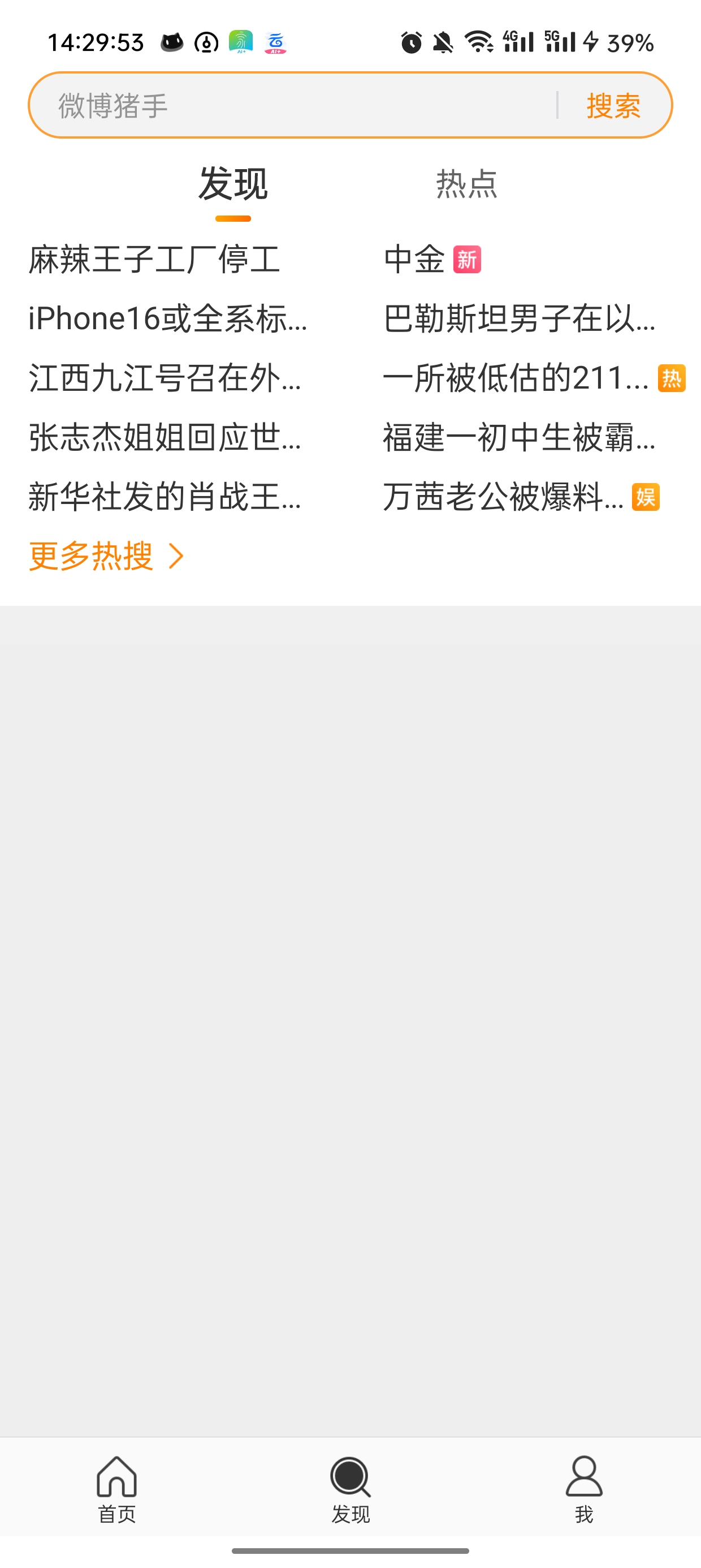Open the 万茜老公被爆料 entertainment topic
This screenshot has height=1568, width=701.
tap(504, 497)
